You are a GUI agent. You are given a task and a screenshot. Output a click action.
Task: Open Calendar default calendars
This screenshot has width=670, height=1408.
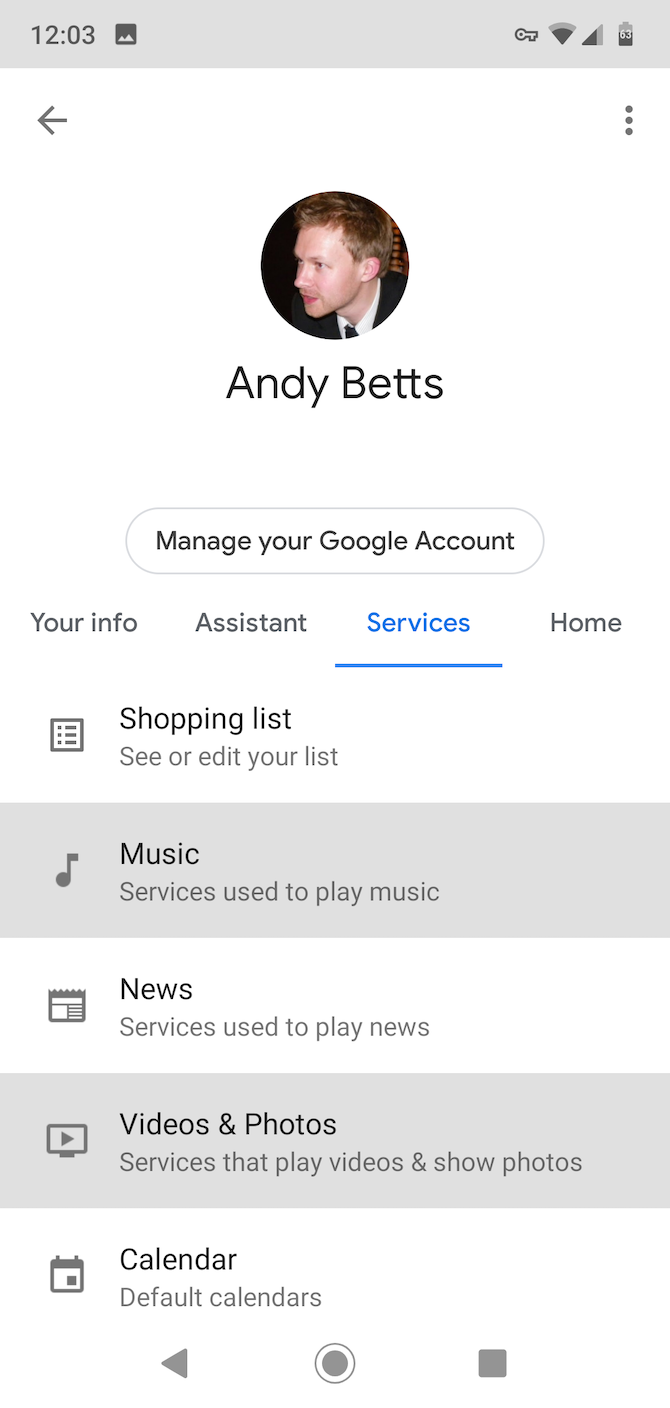click(335, 1276)
